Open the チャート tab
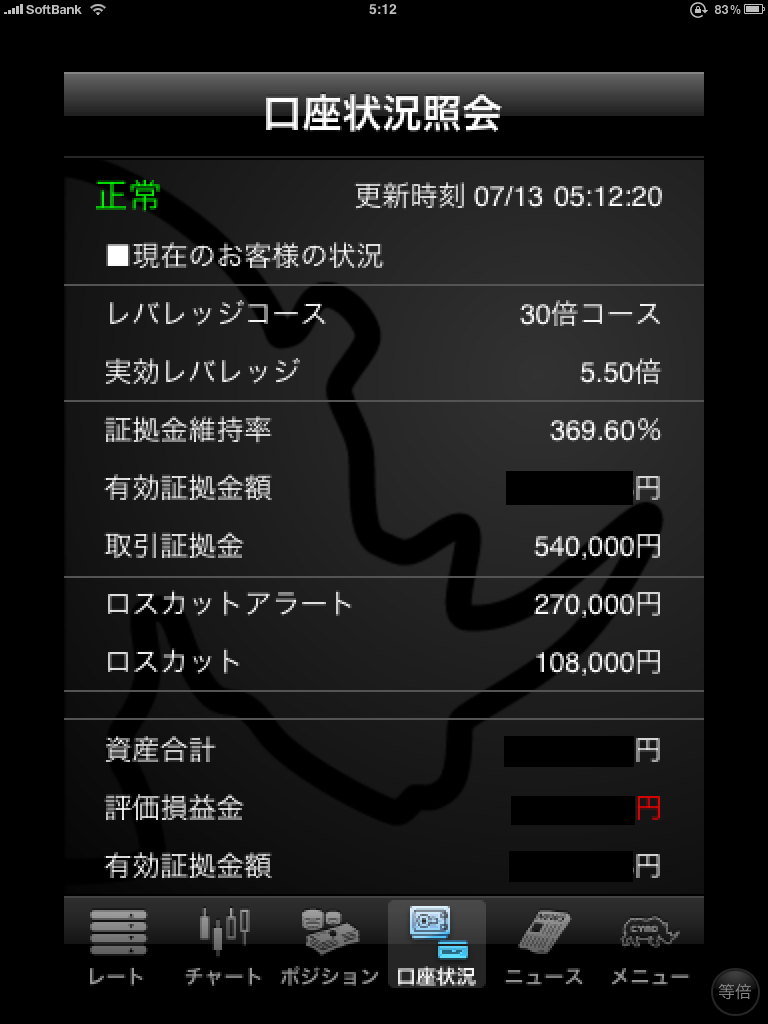This screenshot has width=768, height=1024. (x=224, y=945)
